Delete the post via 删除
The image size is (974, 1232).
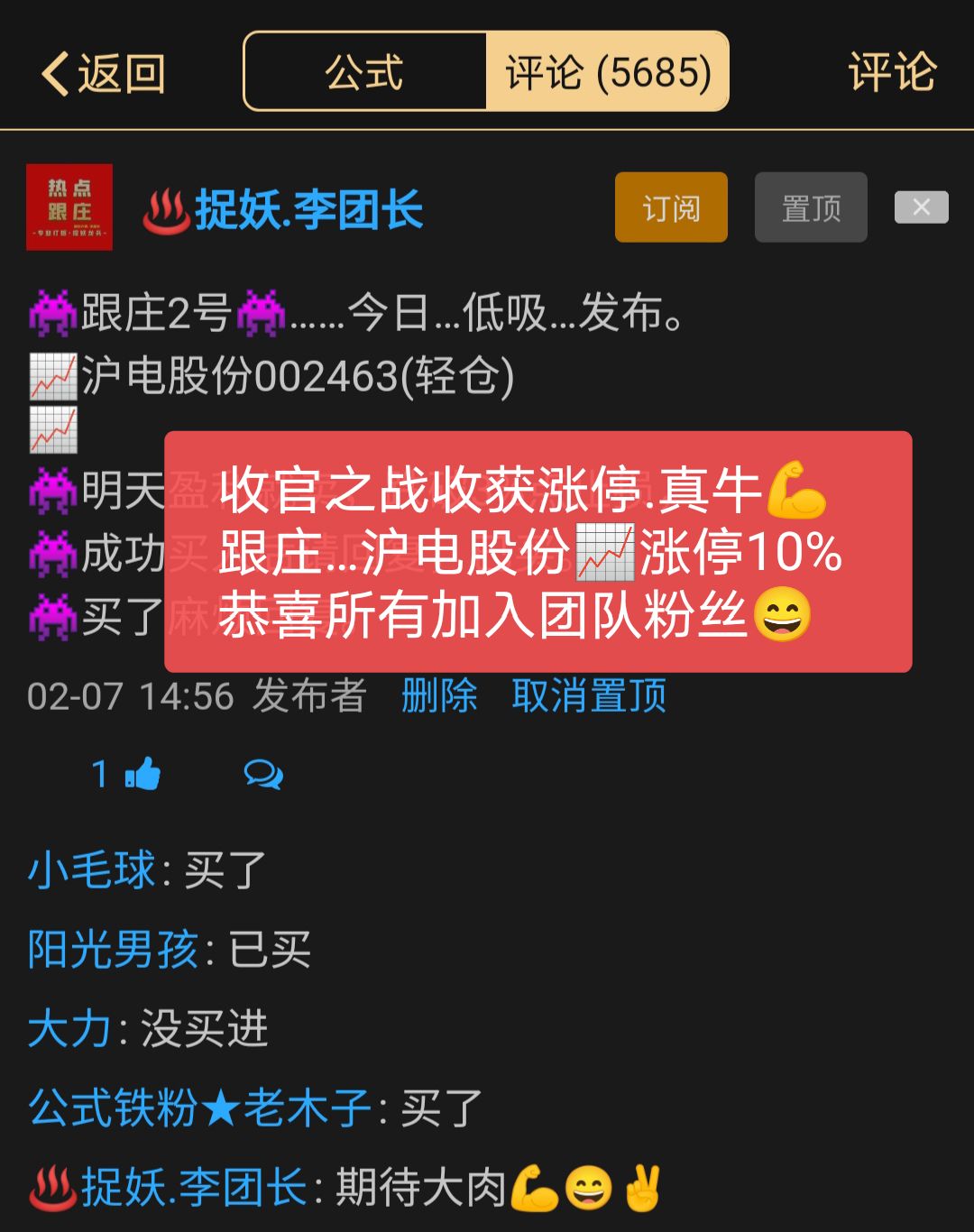(439, 695)
